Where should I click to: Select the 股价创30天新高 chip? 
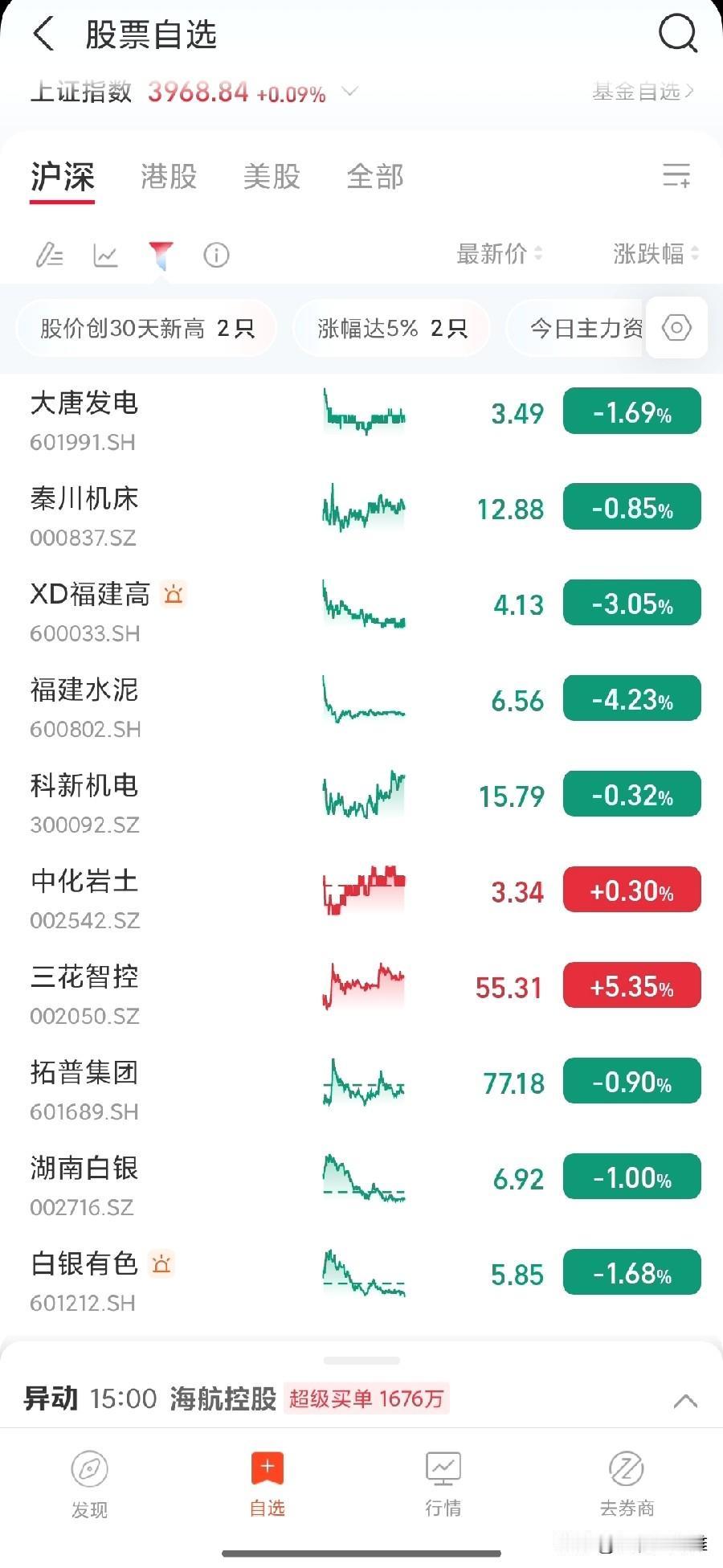(x=147, y=328)
